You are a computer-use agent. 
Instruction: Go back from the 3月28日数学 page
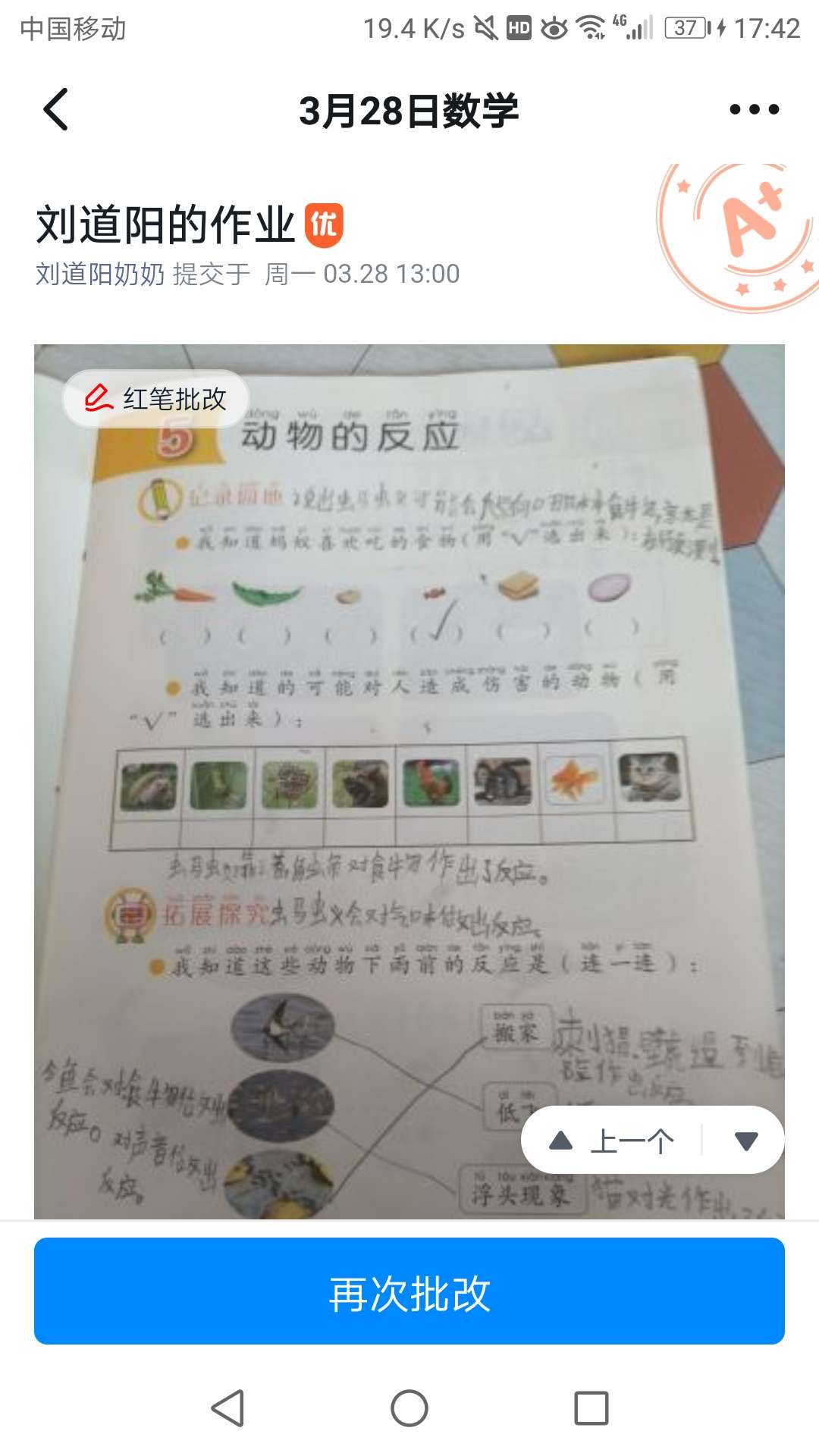pos(56,110)
